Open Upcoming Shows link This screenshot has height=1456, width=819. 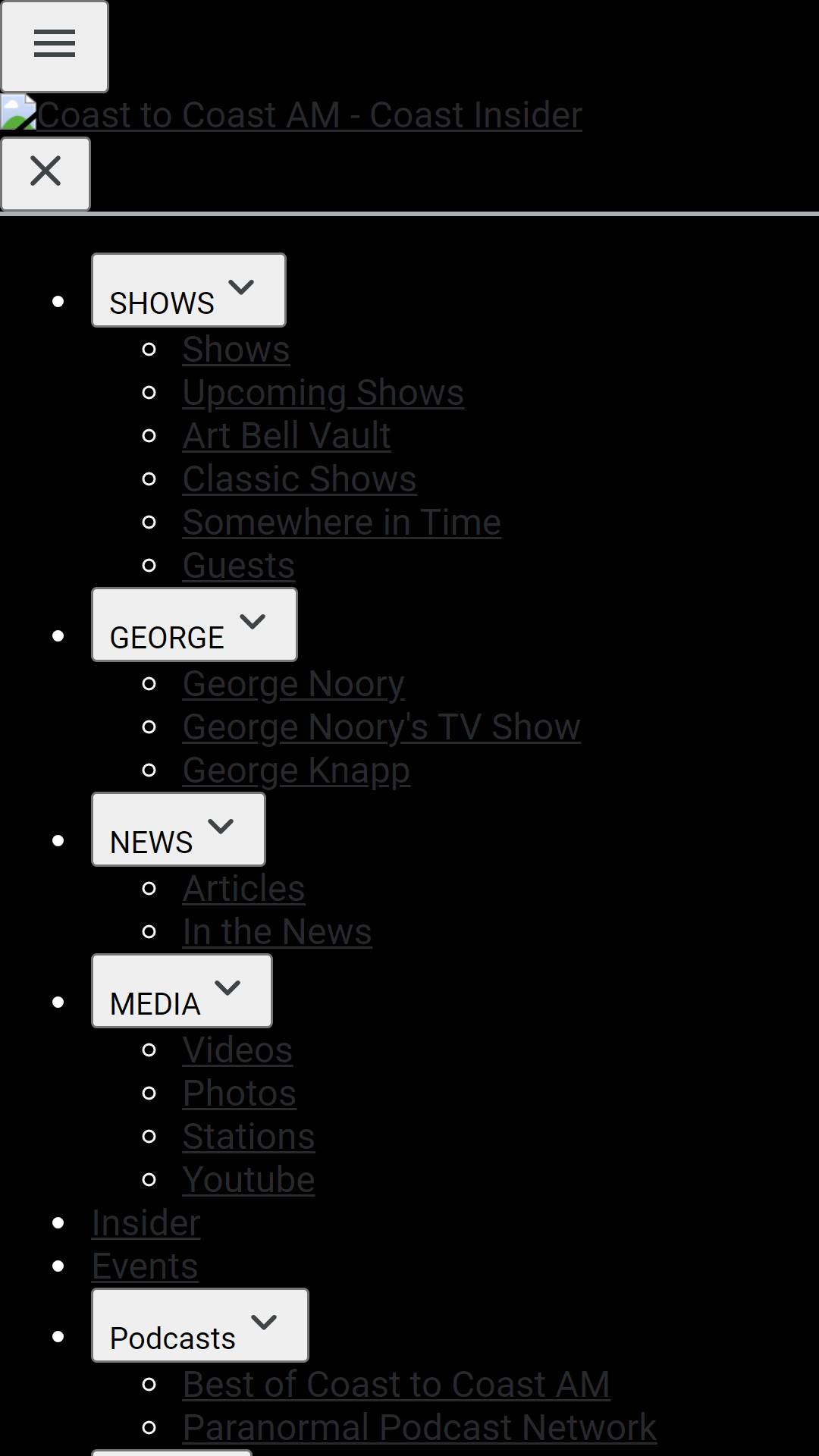point(323,393)
